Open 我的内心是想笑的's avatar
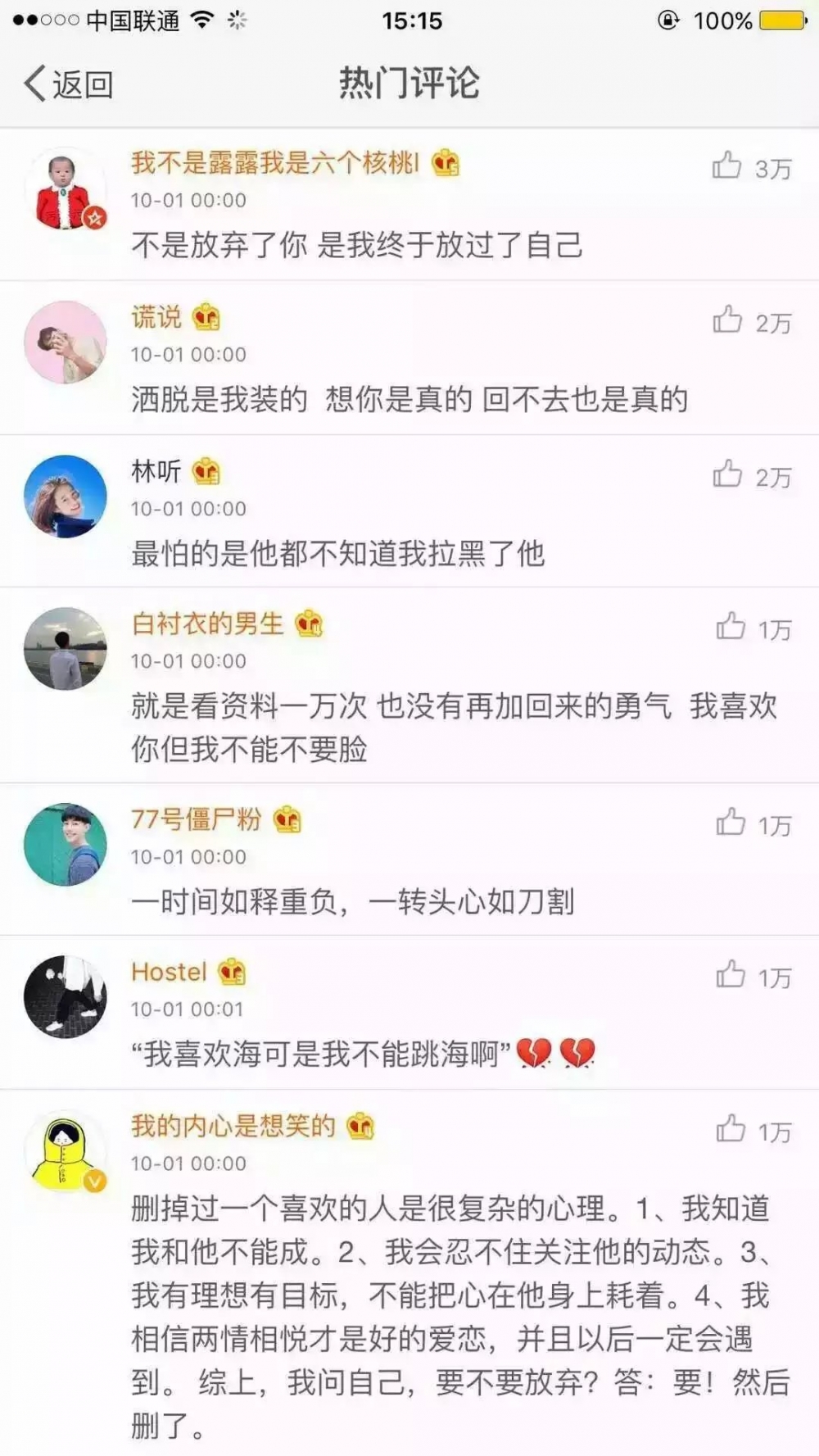This screenshot has width=819, height=1456. (66, 1151)
